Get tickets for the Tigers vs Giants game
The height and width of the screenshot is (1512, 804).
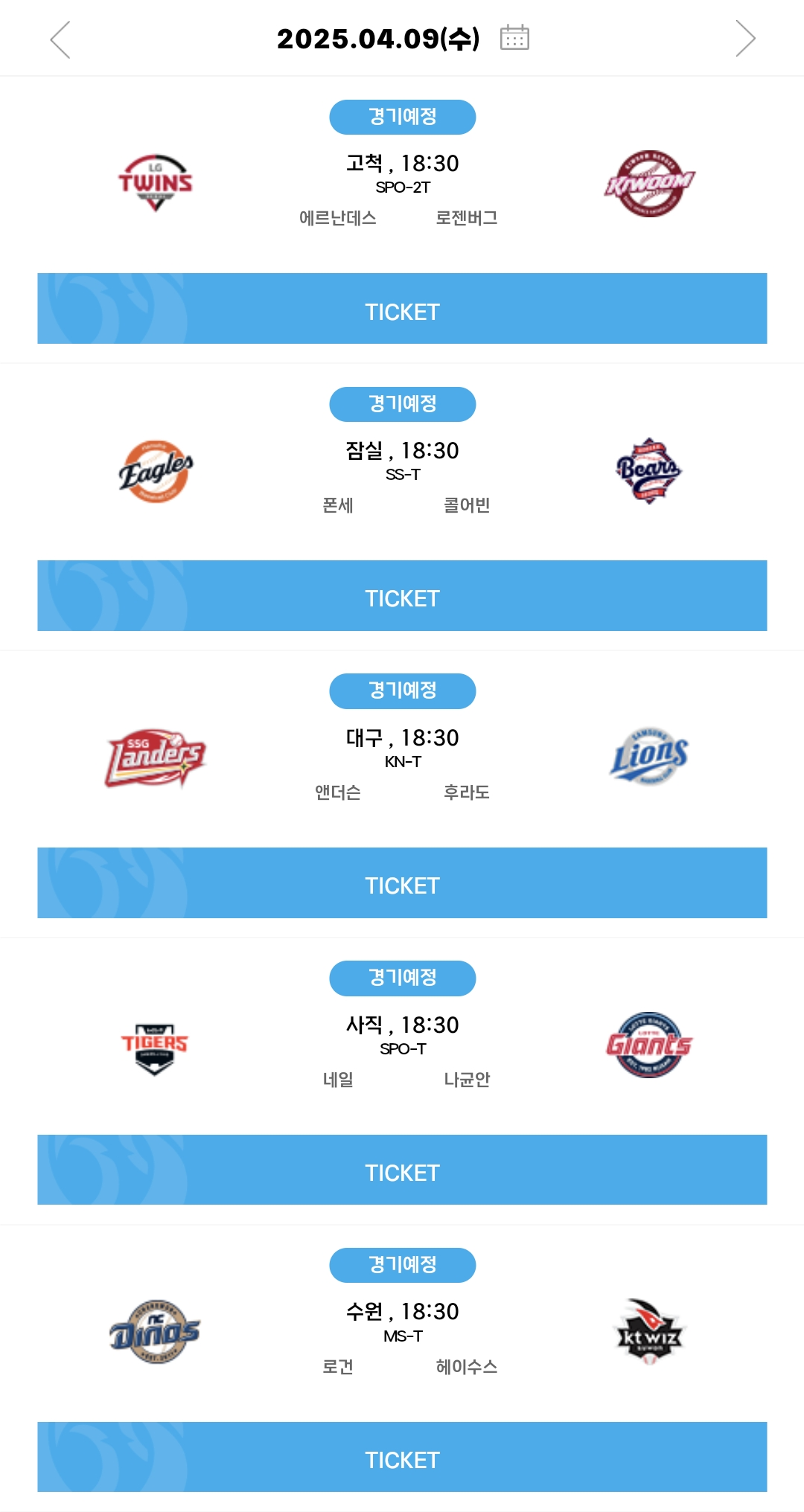pos(402,1170)
